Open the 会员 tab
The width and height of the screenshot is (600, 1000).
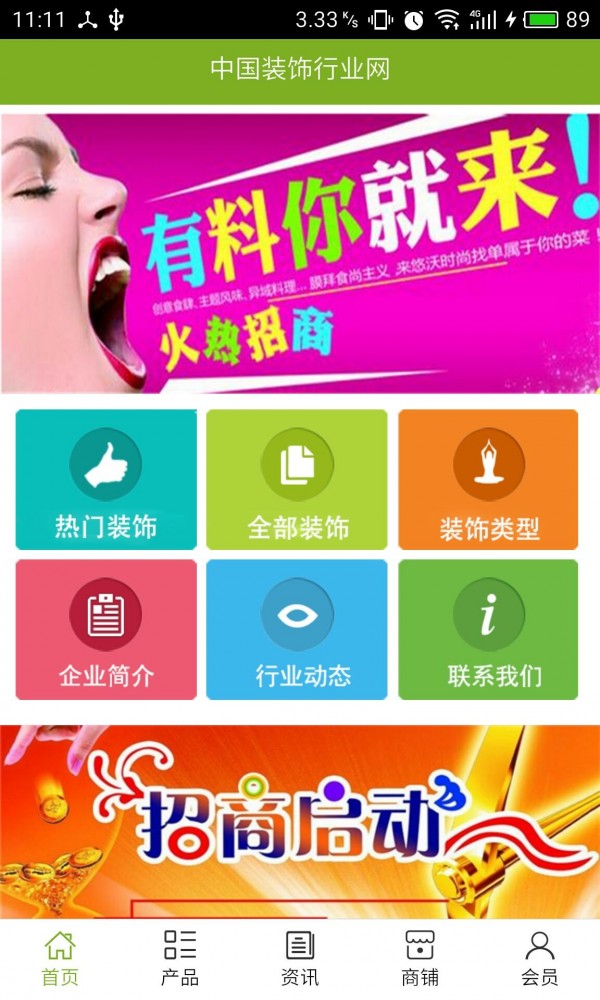click(540, 958)
